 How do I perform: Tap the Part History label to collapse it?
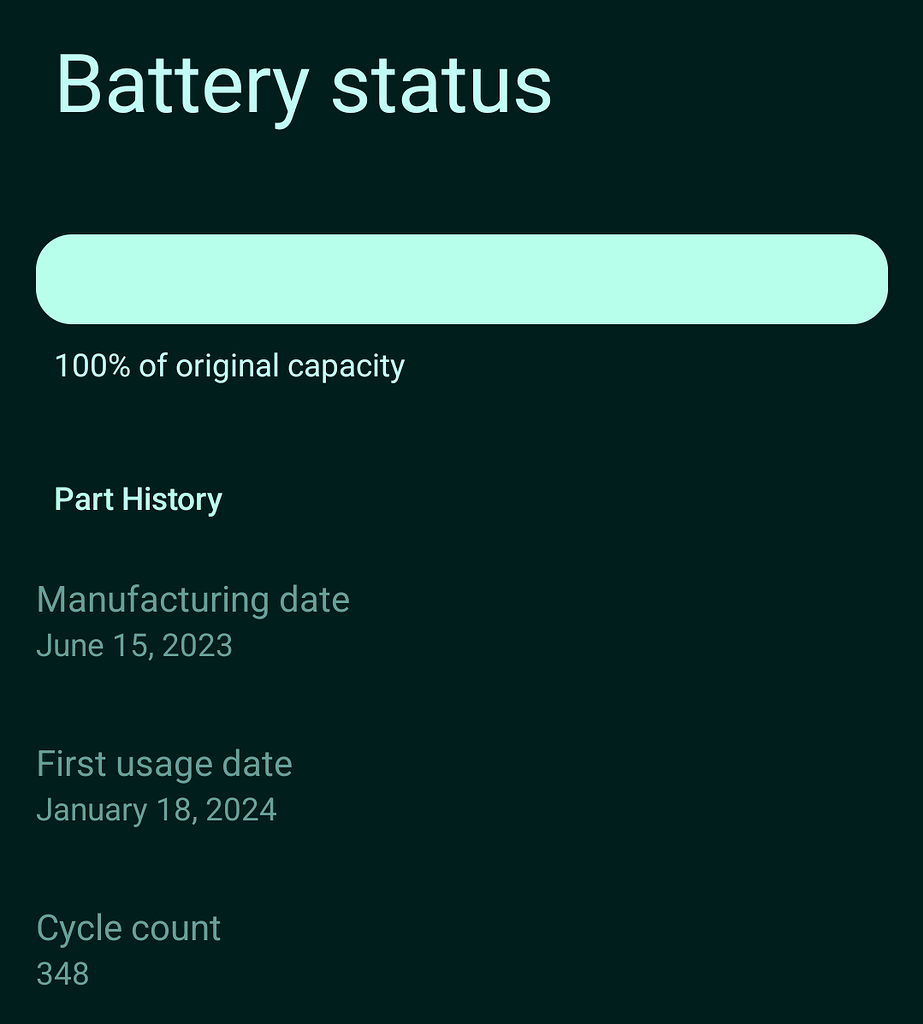(x=137, y=499)
